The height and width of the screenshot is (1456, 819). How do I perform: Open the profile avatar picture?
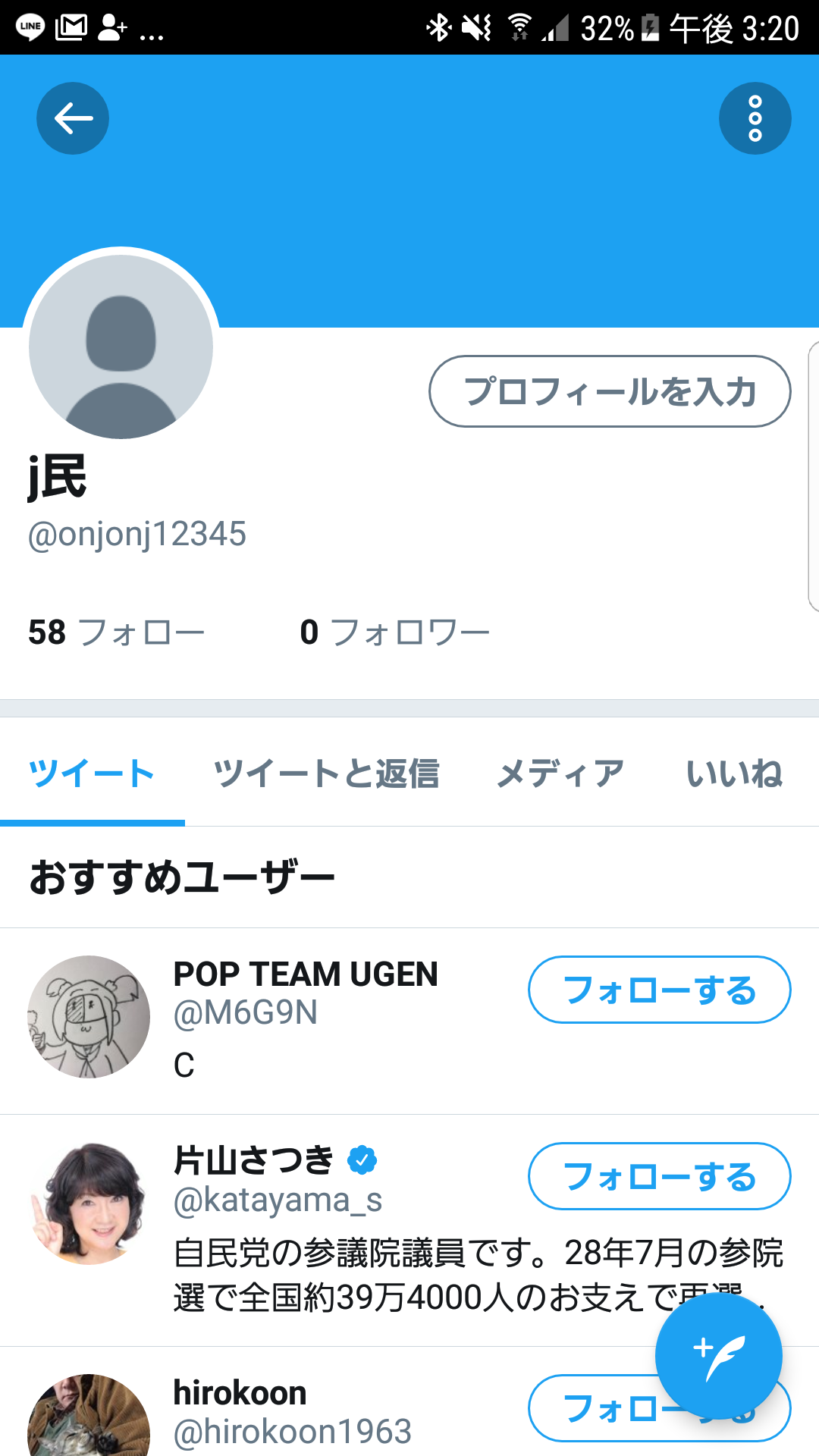pyautogui.click(x=121, y=347)
